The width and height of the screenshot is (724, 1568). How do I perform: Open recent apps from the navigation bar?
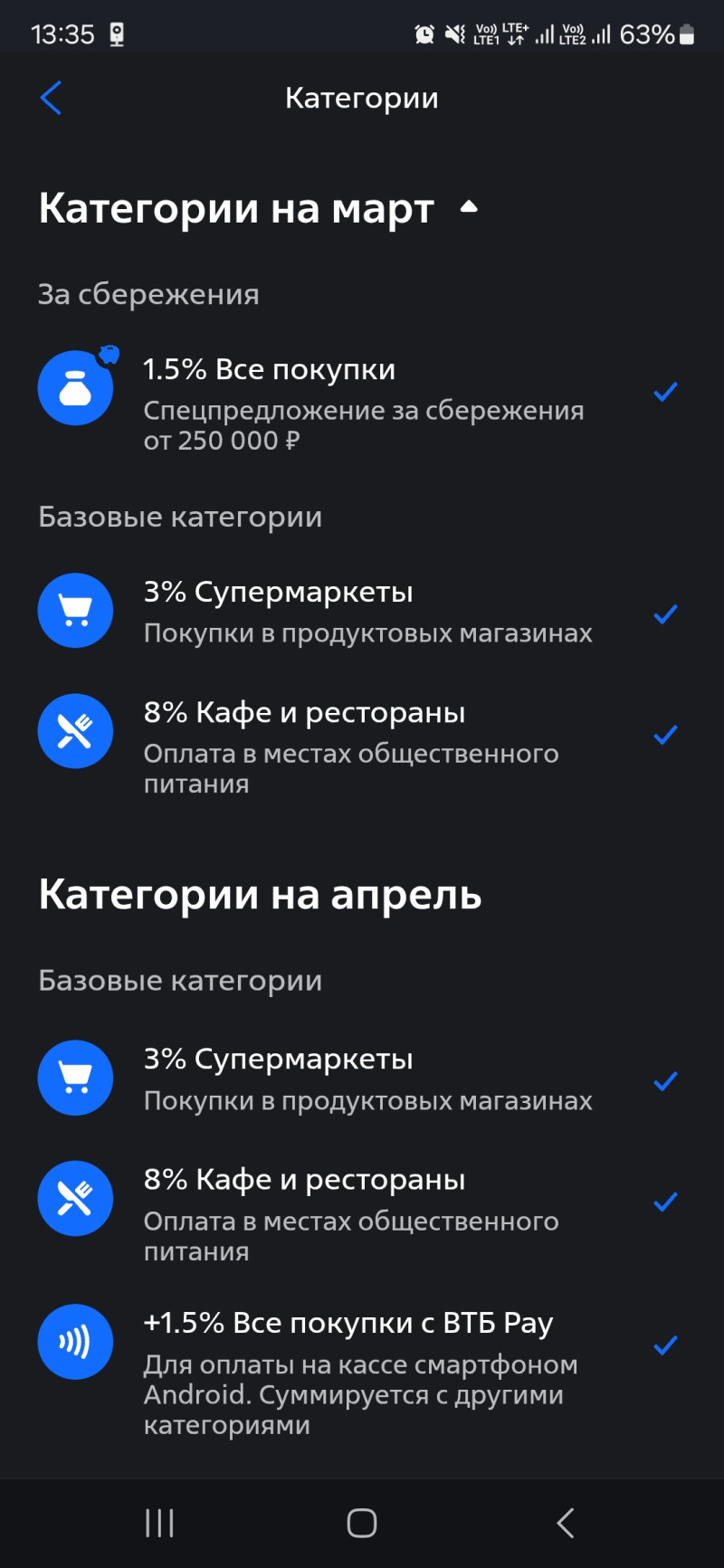(159, 1523)
